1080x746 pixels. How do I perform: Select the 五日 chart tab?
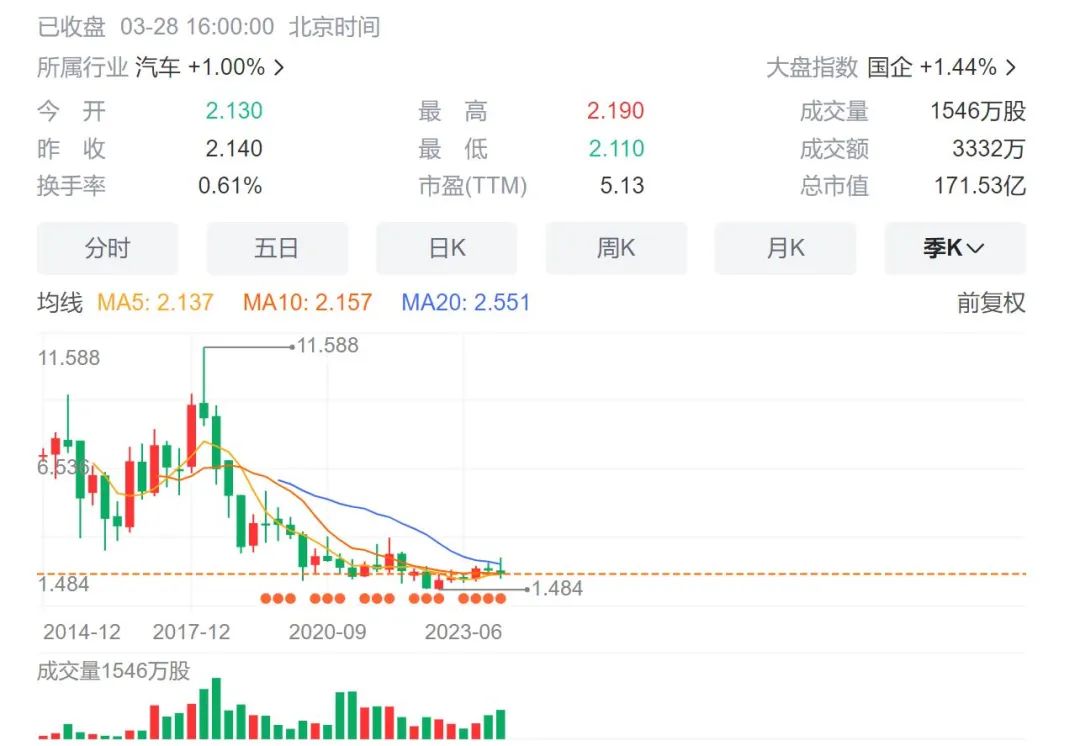click(x=277, y=248)
